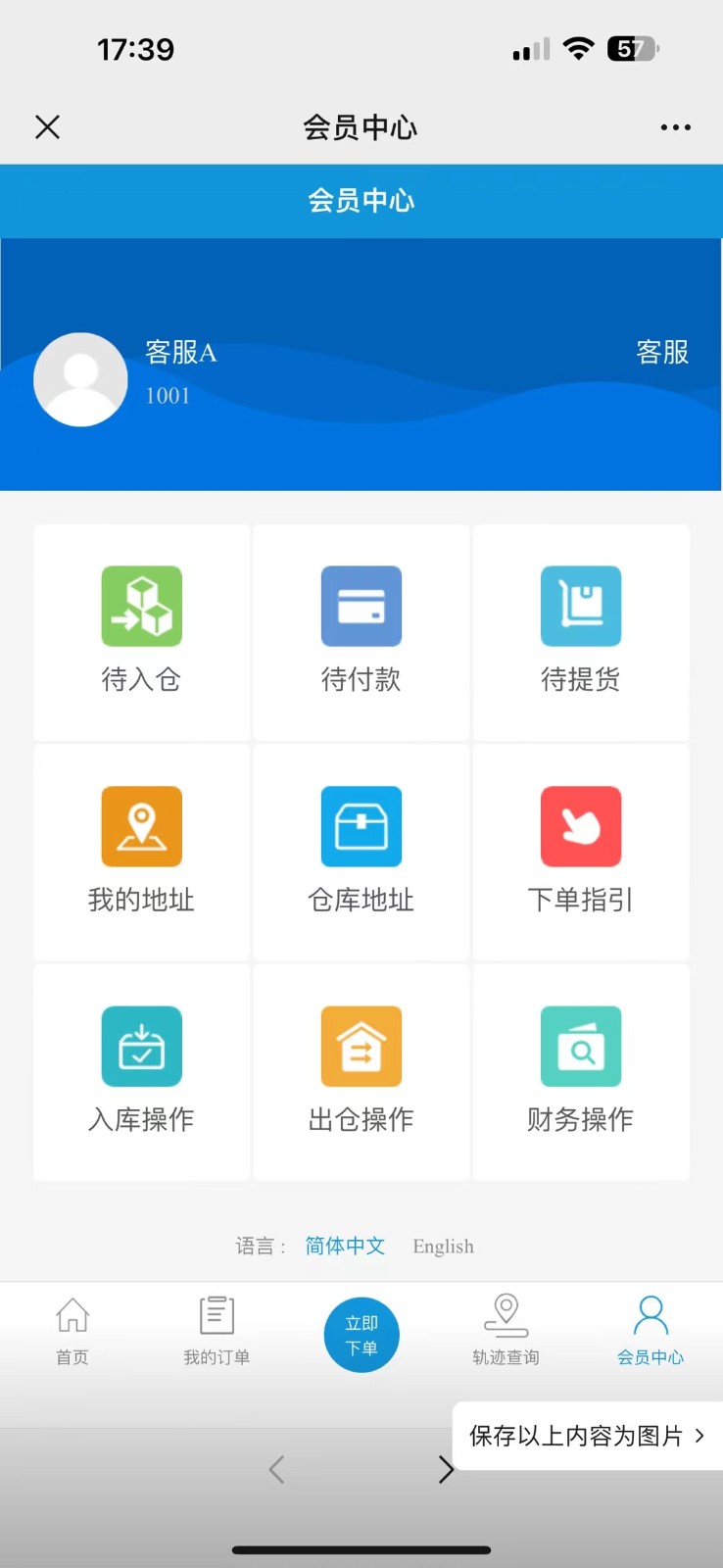This screenshot has height=1568, width=723.
Task: Go back with the browser back arrow
Action: [277, 1469]
